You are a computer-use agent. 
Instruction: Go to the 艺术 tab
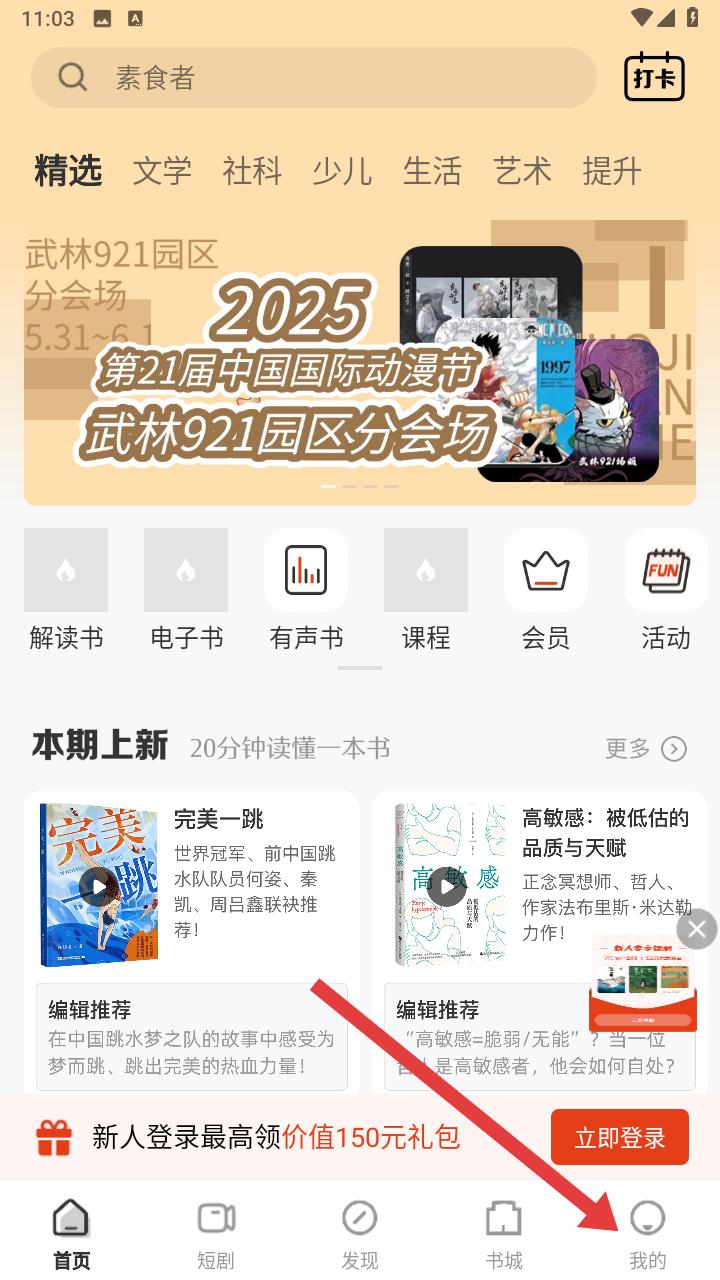pyautogui.click(x=522, y=171)
